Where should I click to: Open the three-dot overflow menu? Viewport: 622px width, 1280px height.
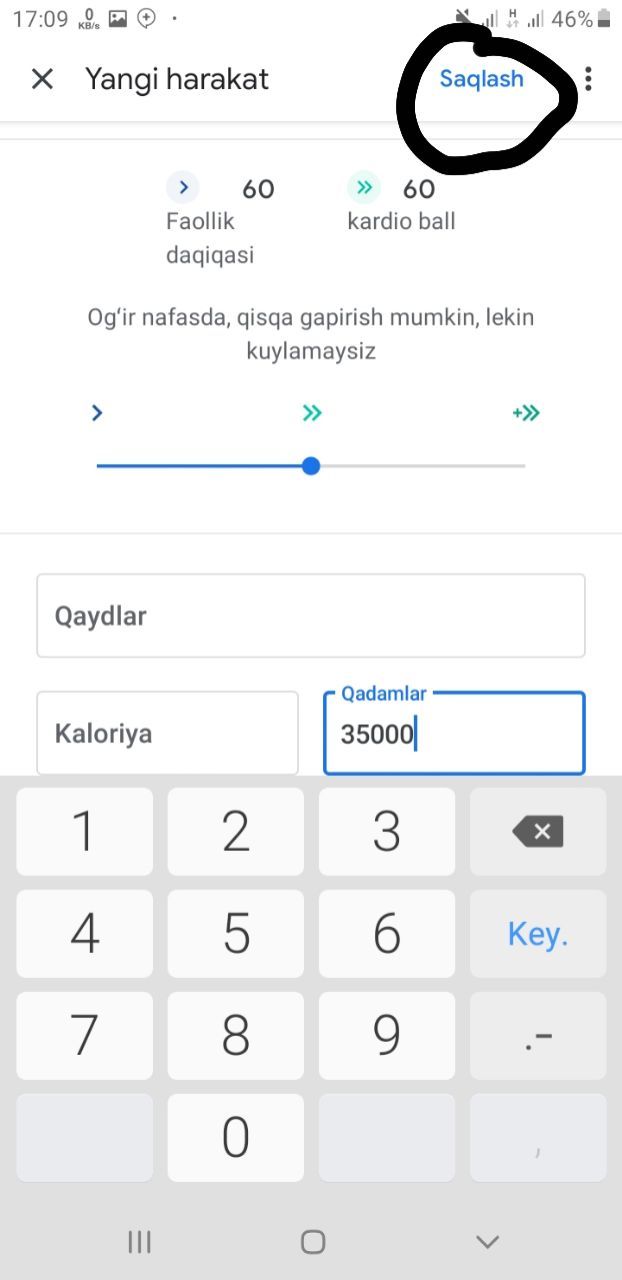588,79
